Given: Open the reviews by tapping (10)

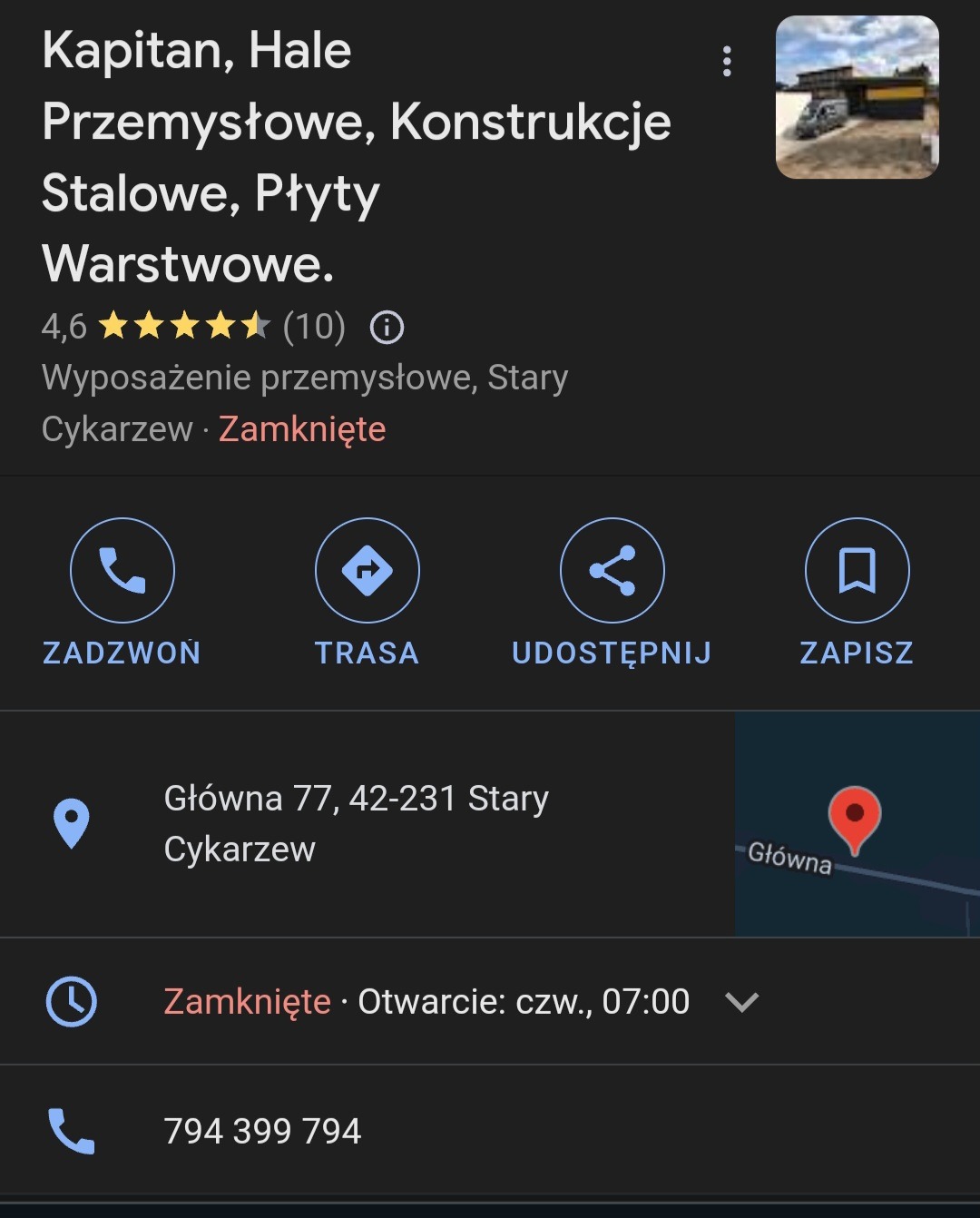Looking at the screenshot, I should (x=314, y=327).
